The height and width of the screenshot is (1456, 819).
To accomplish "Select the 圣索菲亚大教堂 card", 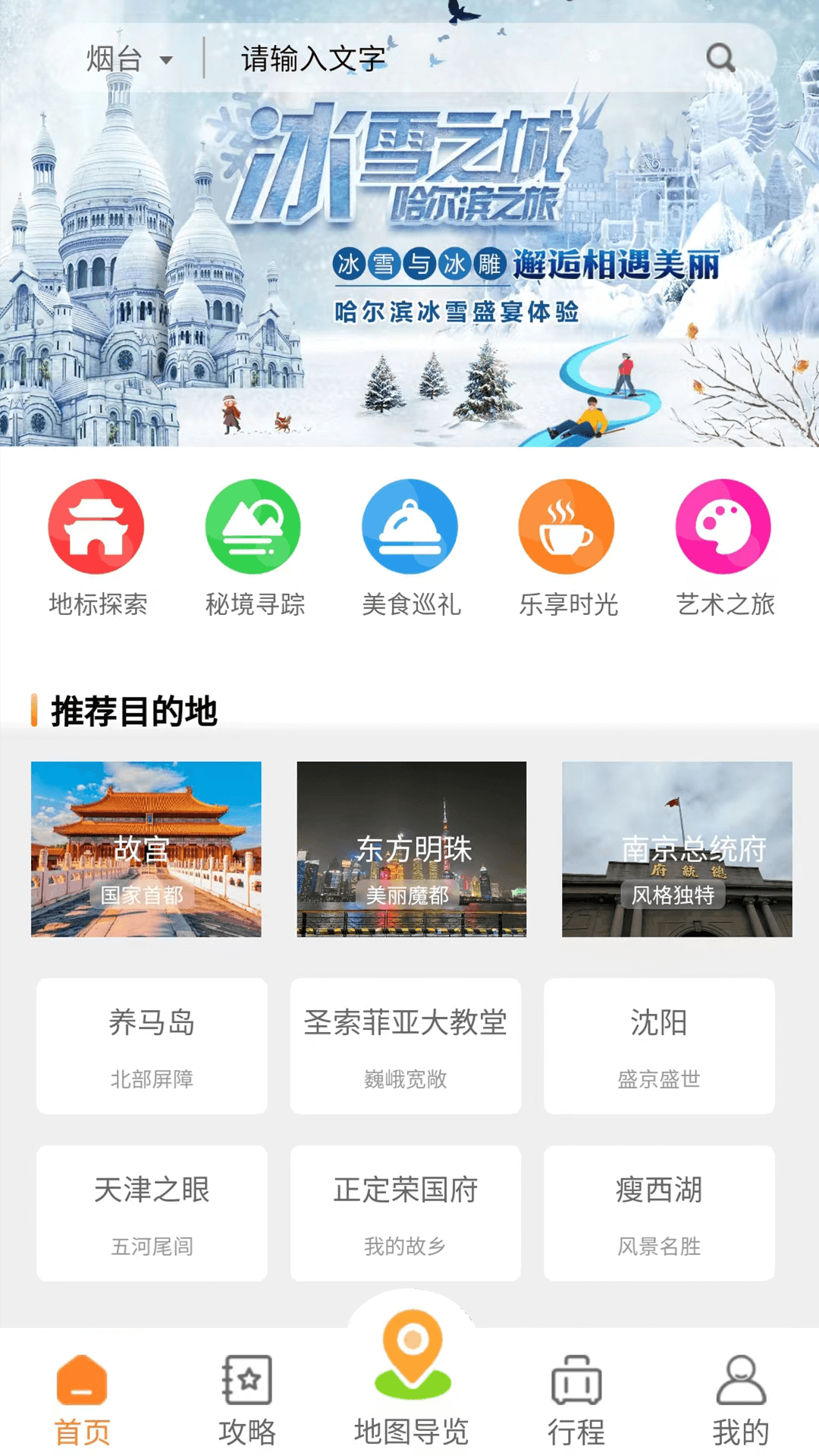I will point(405,1046).
